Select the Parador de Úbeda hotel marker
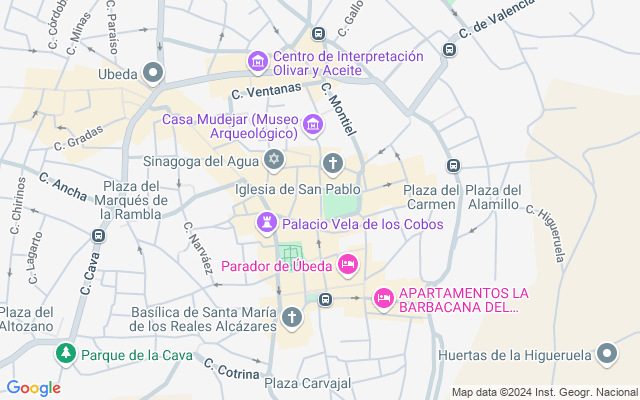The width and height of the screenshot is (640, 400). coord(348,264)
